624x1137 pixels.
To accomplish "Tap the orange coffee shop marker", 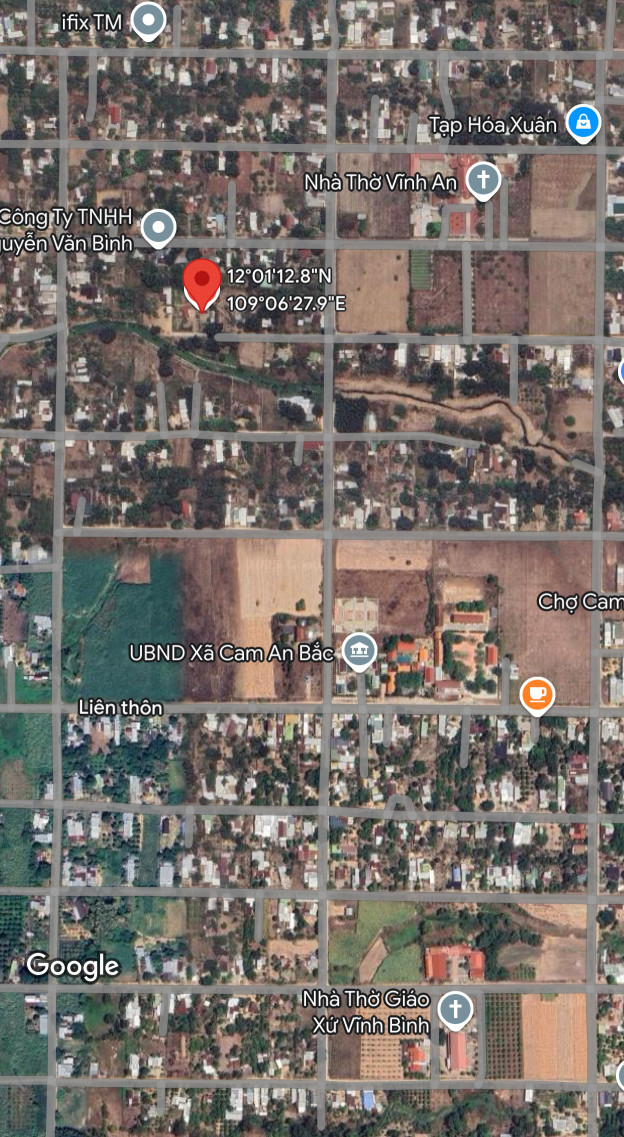I will coord(537,695).
